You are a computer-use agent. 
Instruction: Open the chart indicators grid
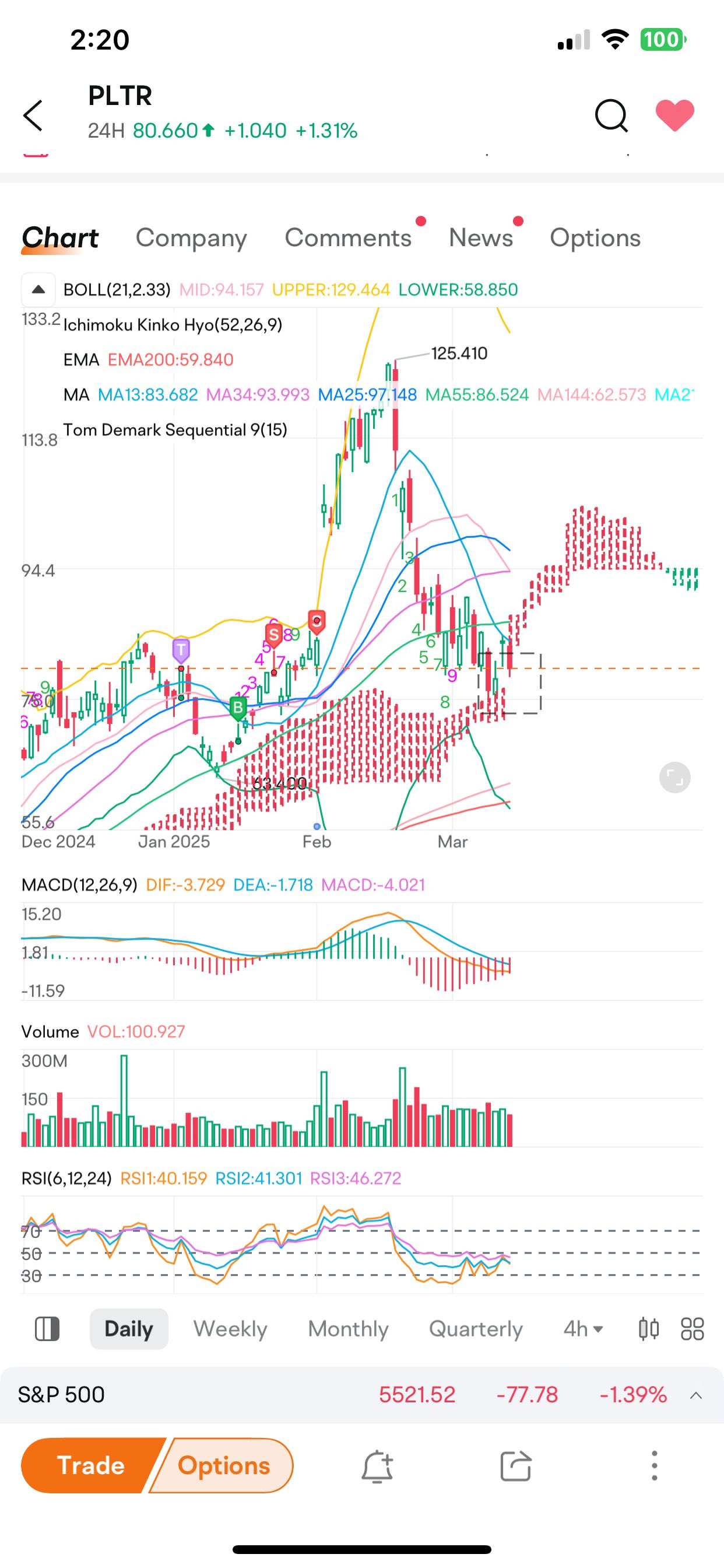[693, 1329]
